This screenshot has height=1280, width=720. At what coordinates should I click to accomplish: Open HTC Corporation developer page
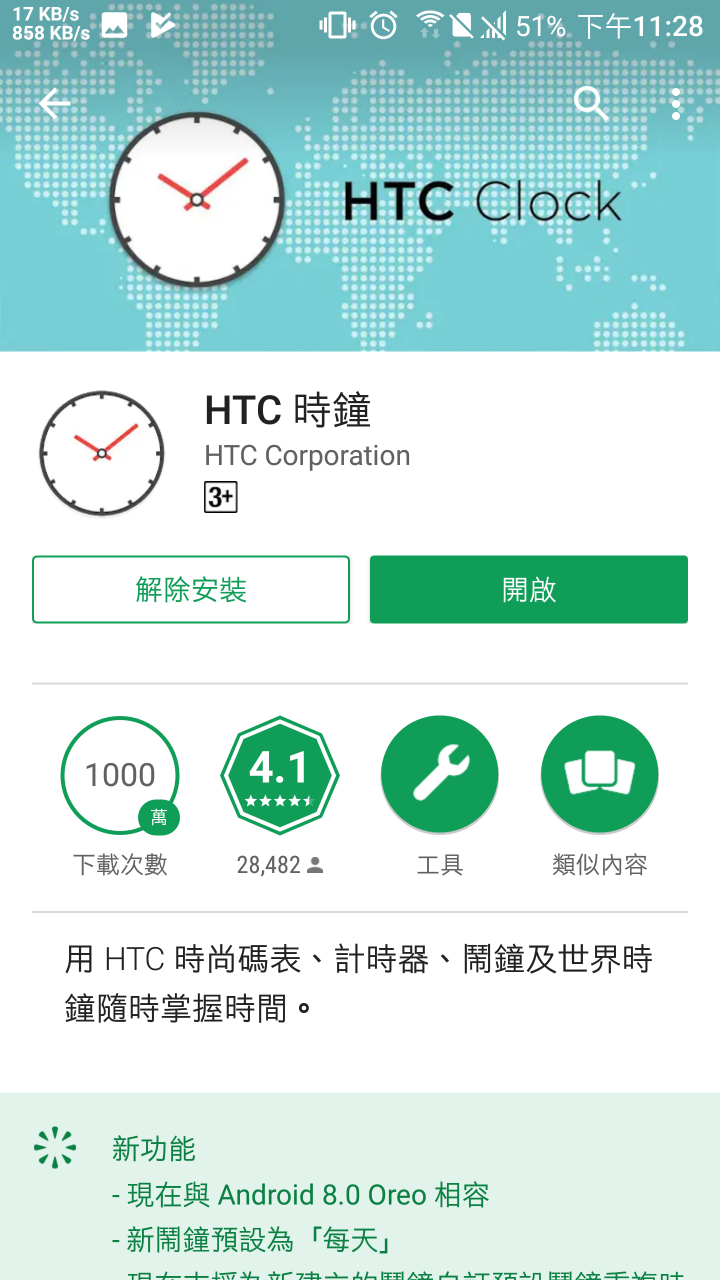pyautogui.click(x=307, y=456)
